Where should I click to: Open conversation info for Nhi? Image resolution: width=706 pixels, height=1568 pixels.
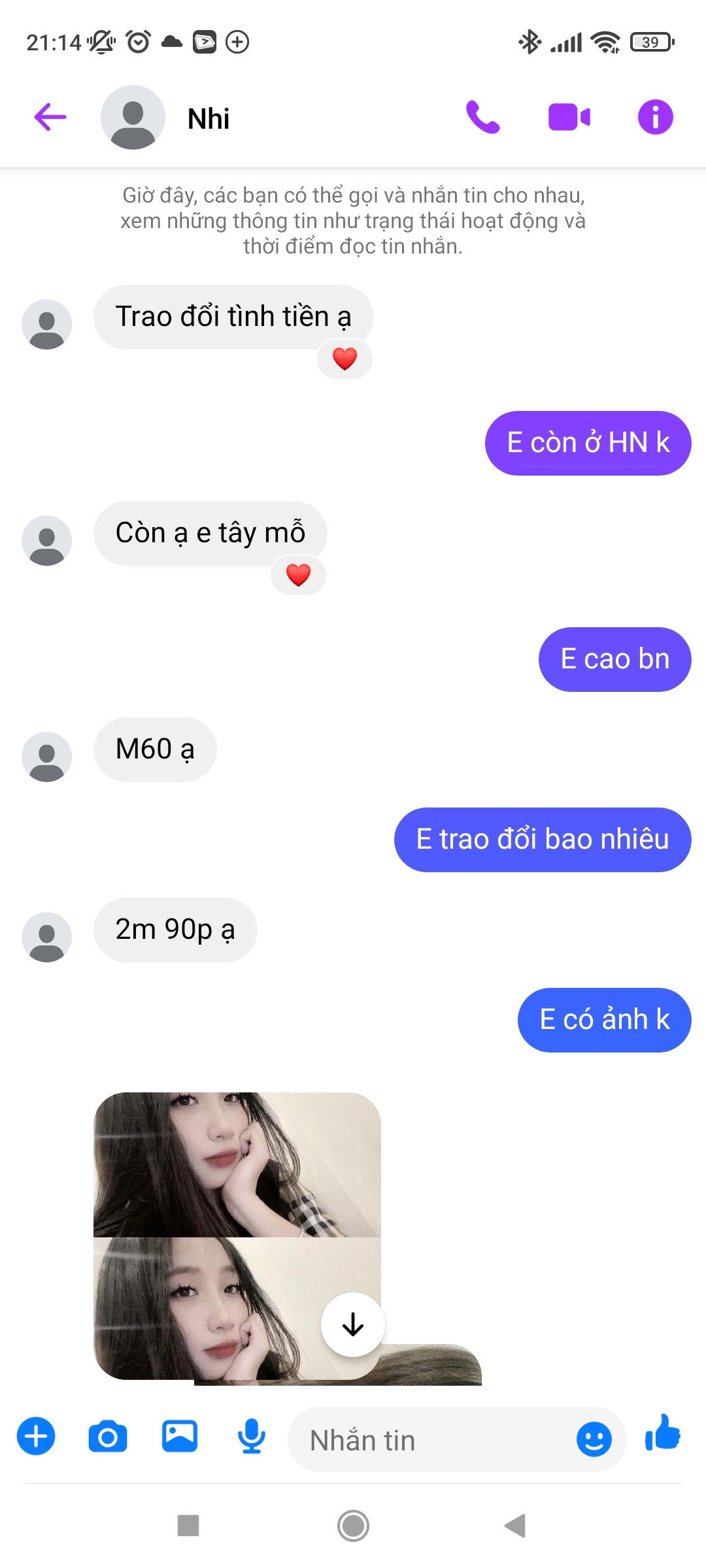(x=655, y=118)
